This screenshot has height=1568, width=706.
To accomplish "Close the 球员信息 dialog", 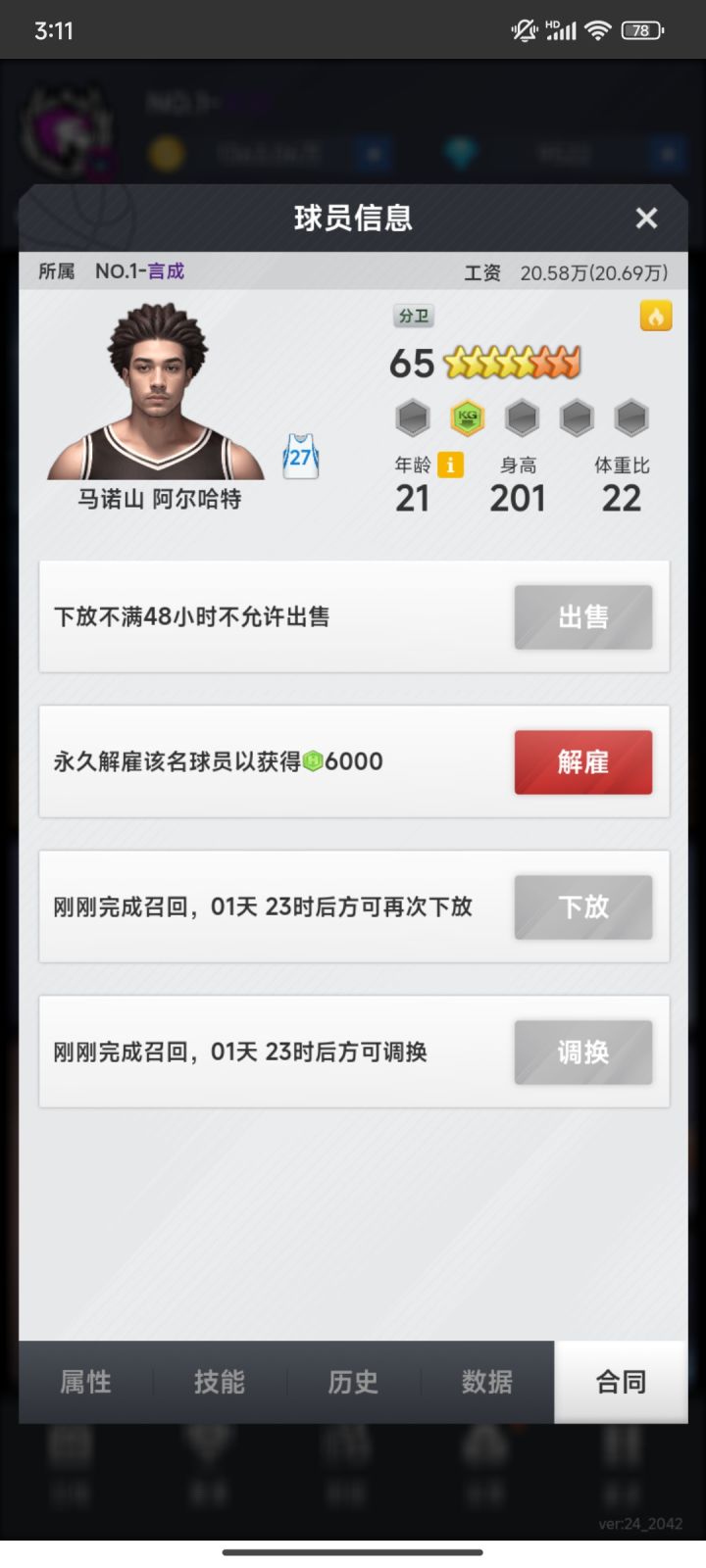I will (646, 218).
